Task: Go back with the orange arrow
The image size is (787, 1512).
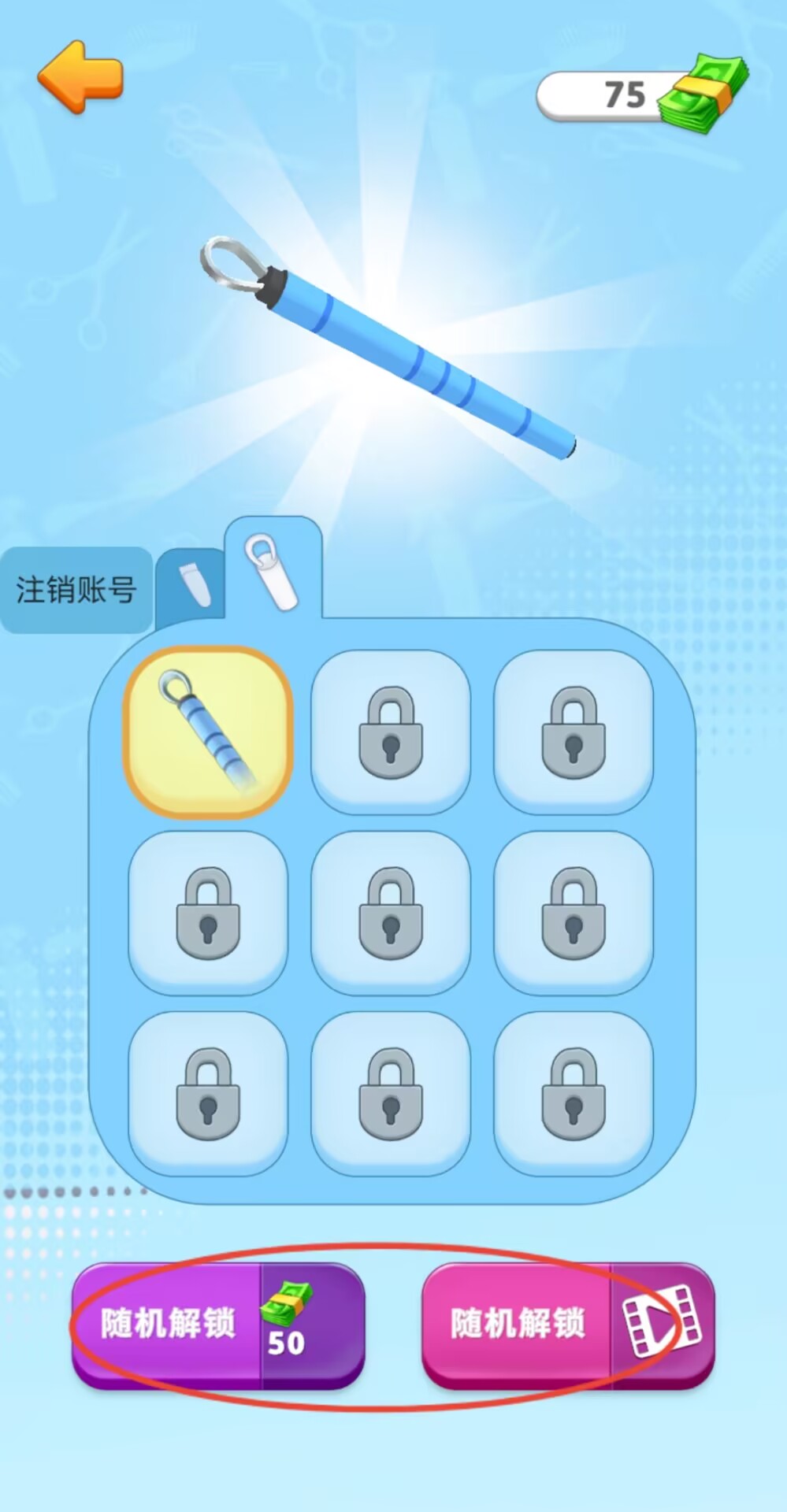Action: [x=80, y=77]
